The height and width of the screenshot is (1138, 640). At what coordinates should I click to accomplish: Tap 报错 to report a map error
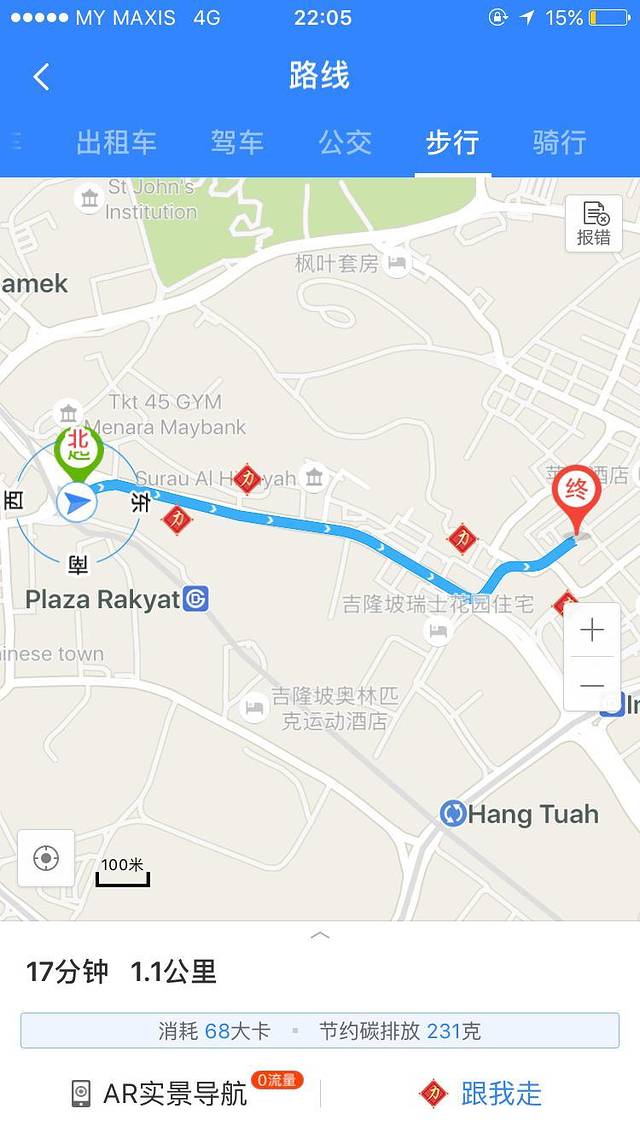(593, 223)
